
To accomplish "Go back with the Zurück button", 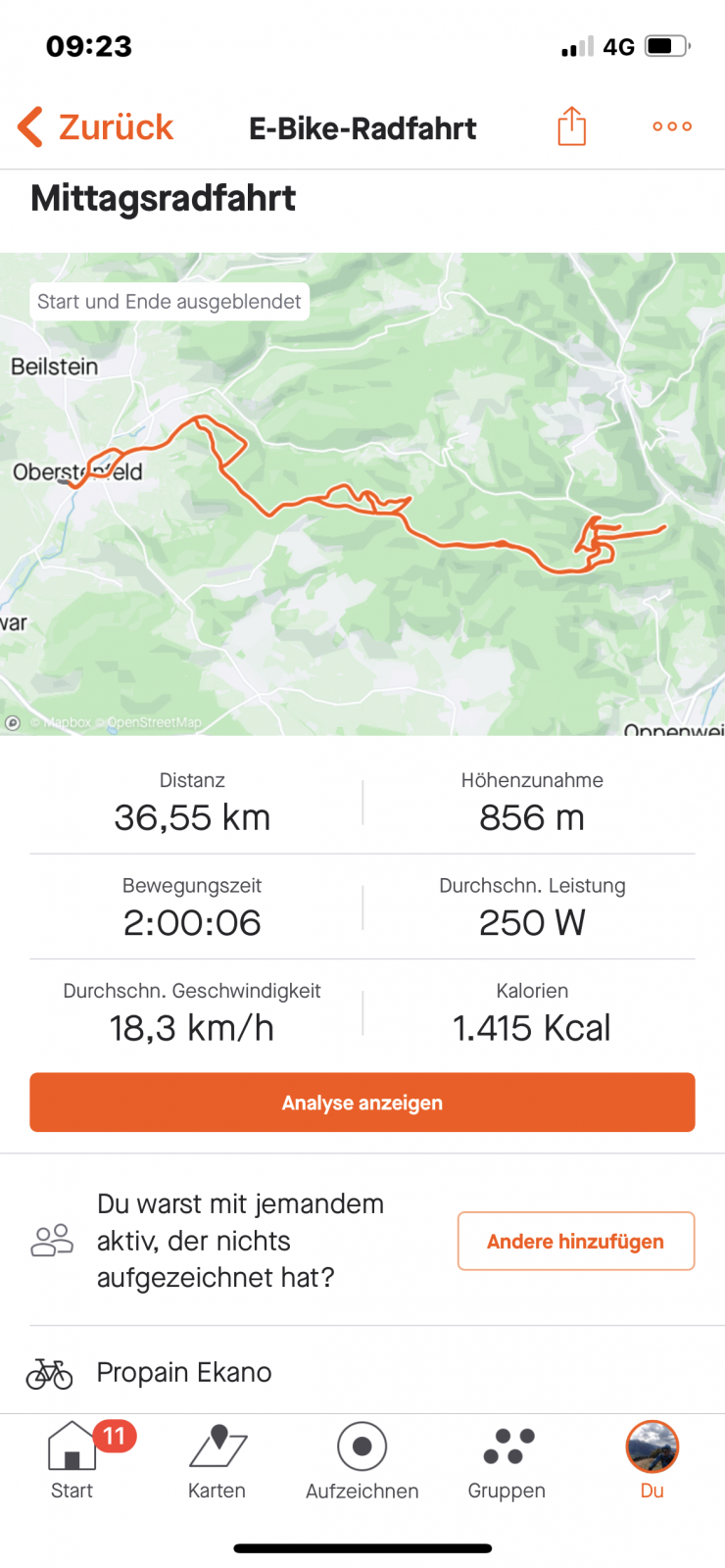I will coord(96,127).
